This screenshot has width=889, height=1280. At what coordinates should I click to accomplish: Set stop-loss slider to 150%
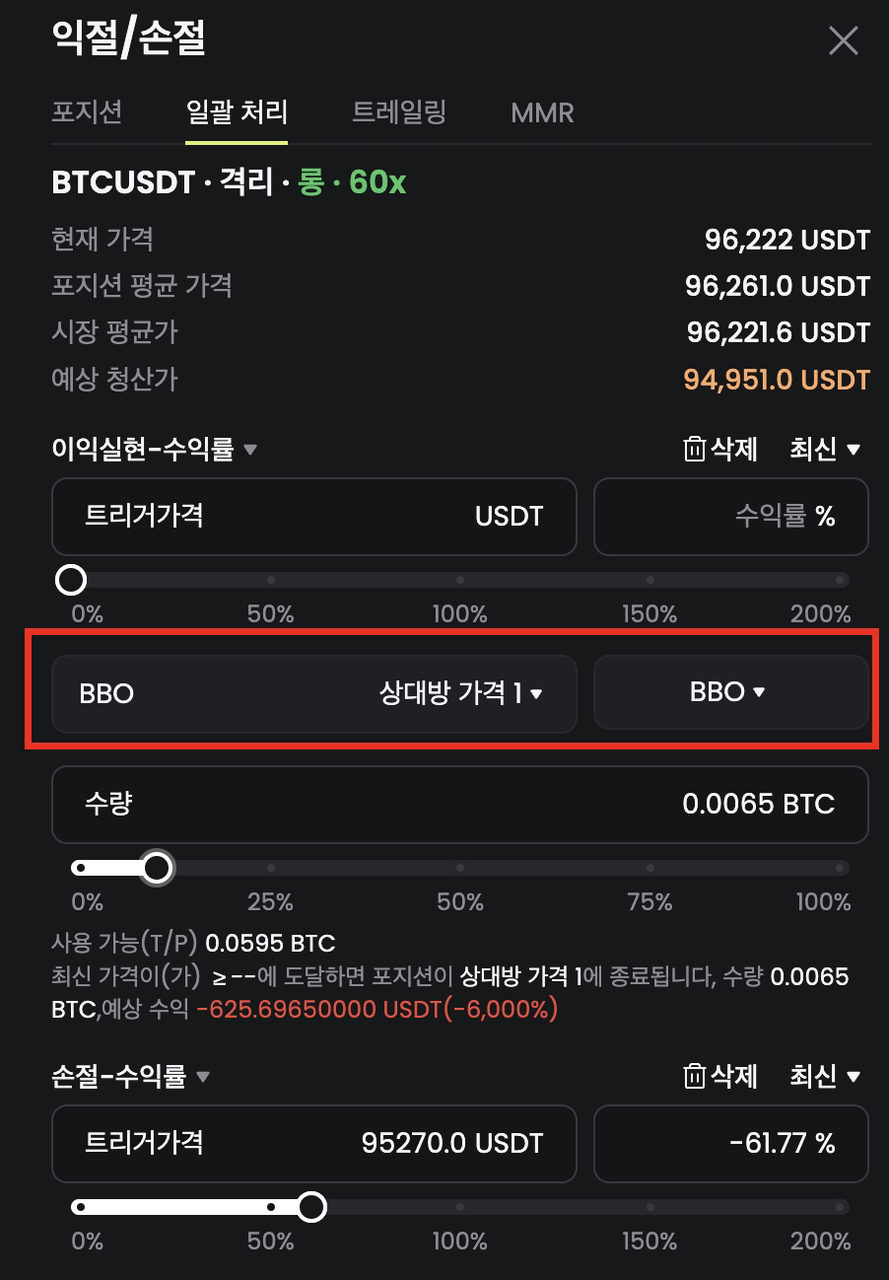(650, 1207)
